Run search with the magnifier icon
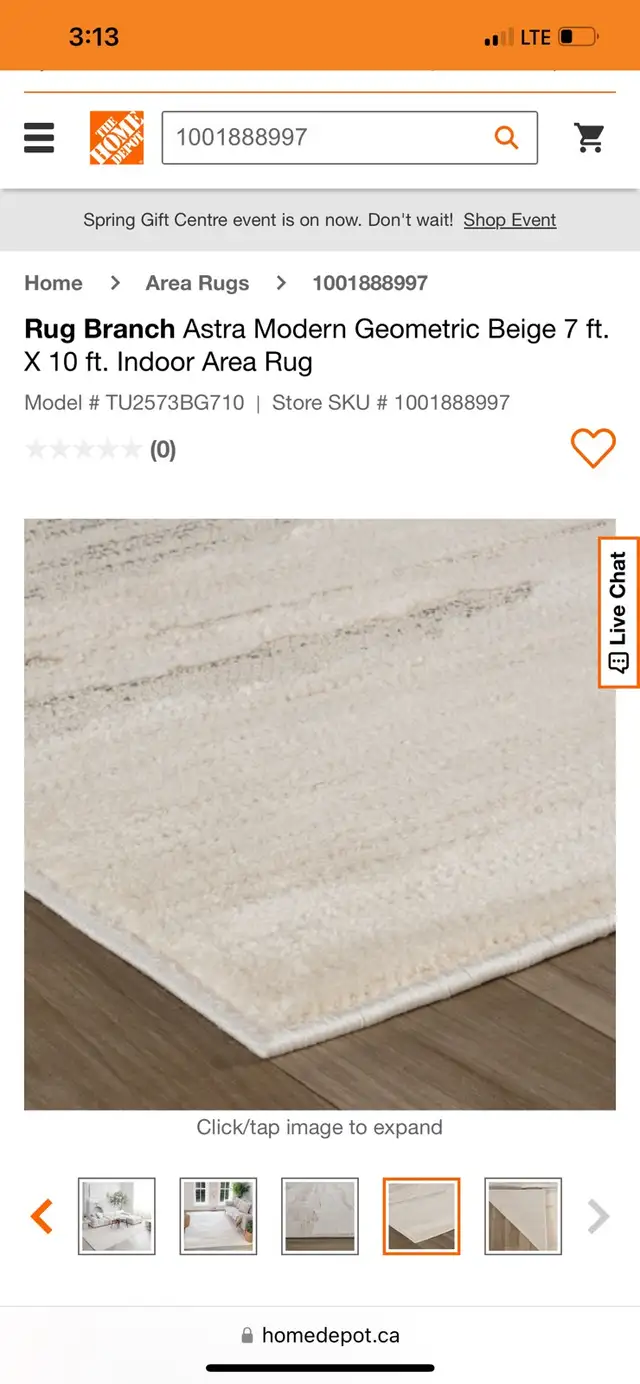This screenshot has height=1384, width=640. point(507,137)
